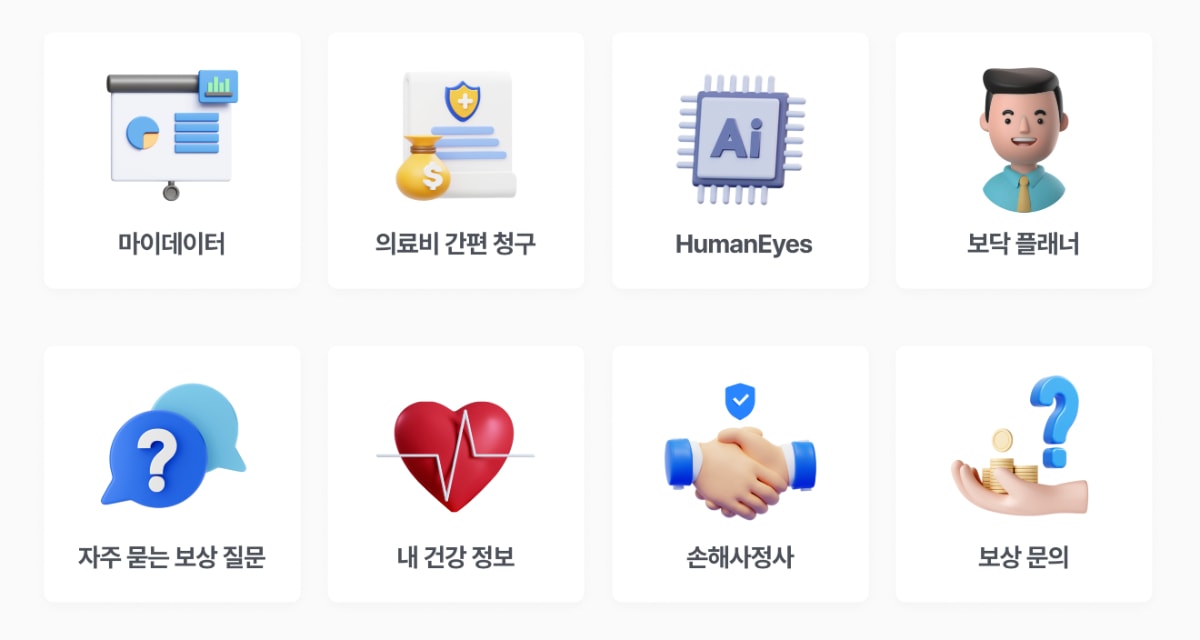Check 내 건강 정보

pyautogui.click(x=456, y=474)
